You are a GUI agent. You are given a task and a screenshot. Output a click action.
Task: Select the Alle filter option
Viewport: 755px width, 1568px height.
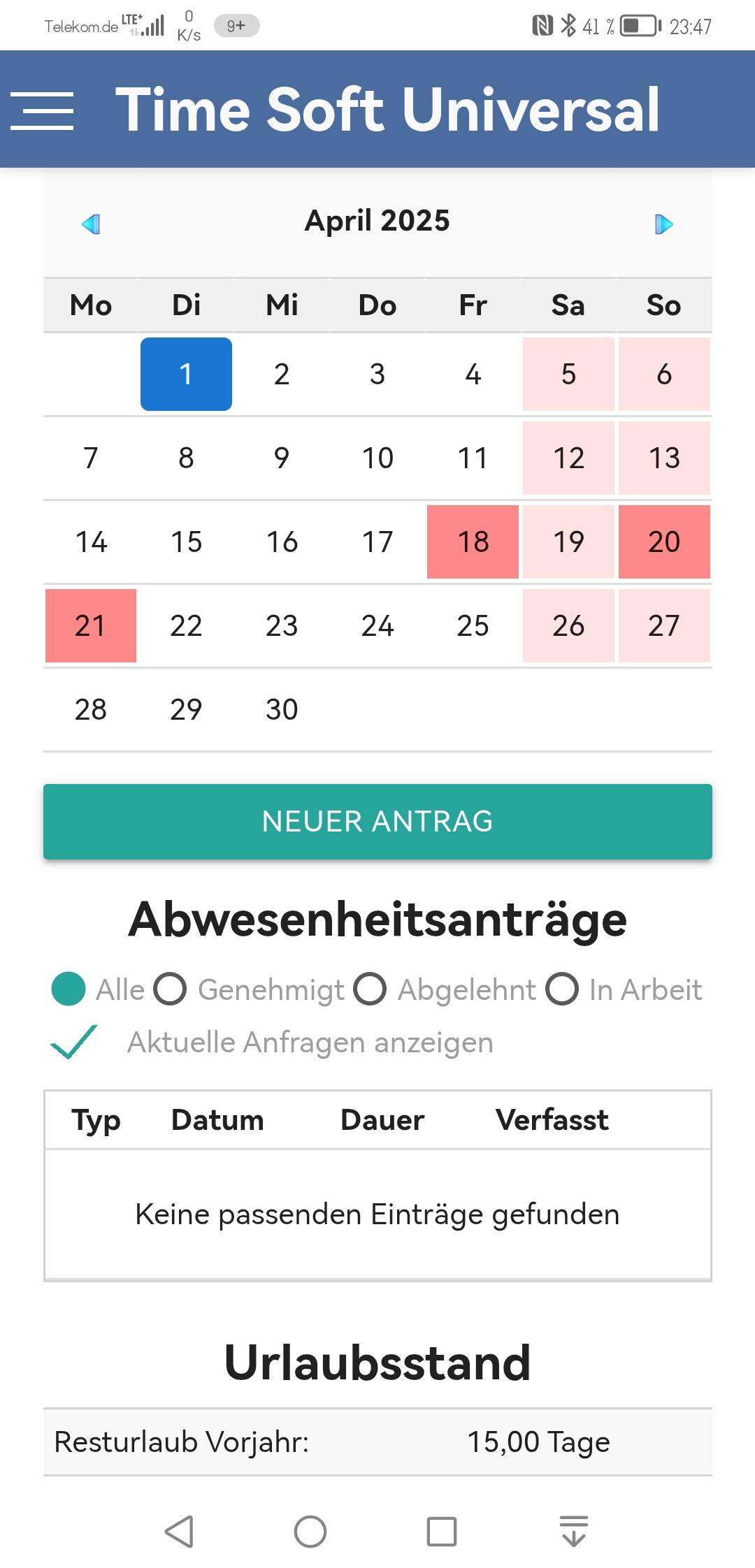click(x=69, y=989)
